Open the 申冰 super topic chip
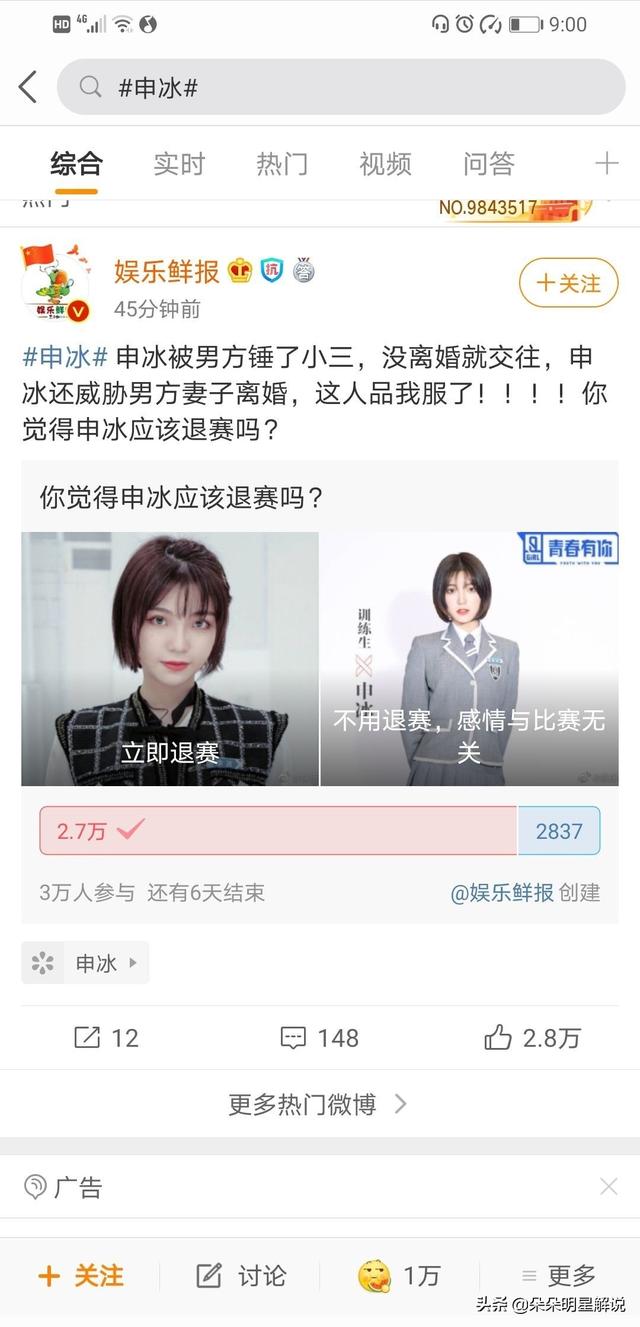The height and width of the screenshot is (1327, 640). [x=86, y=963]
